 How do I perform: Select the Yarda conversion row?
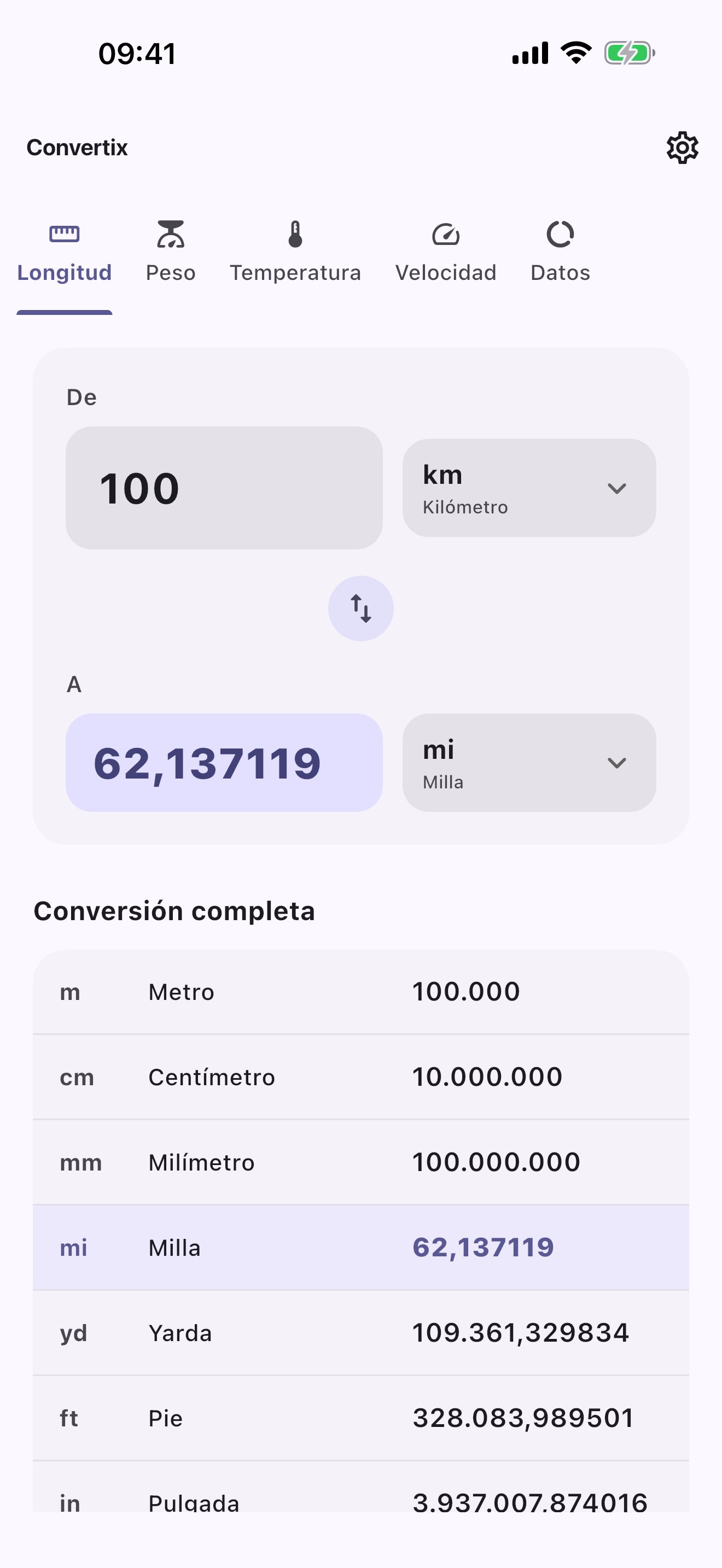click(x=361, y=1332)
